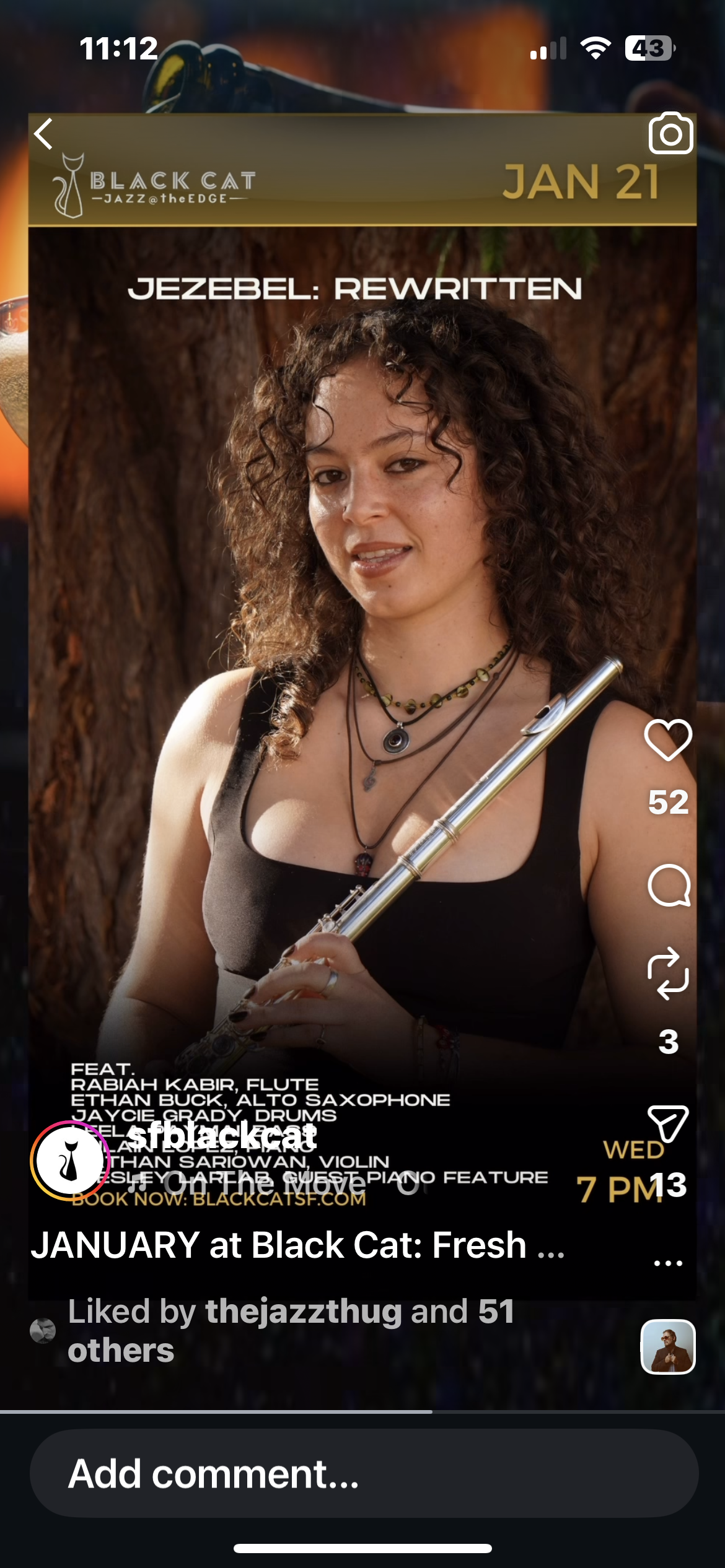Open the three-dot more options menu
This screenshot has width=725, height=1568.
(x=668, y=1263)
